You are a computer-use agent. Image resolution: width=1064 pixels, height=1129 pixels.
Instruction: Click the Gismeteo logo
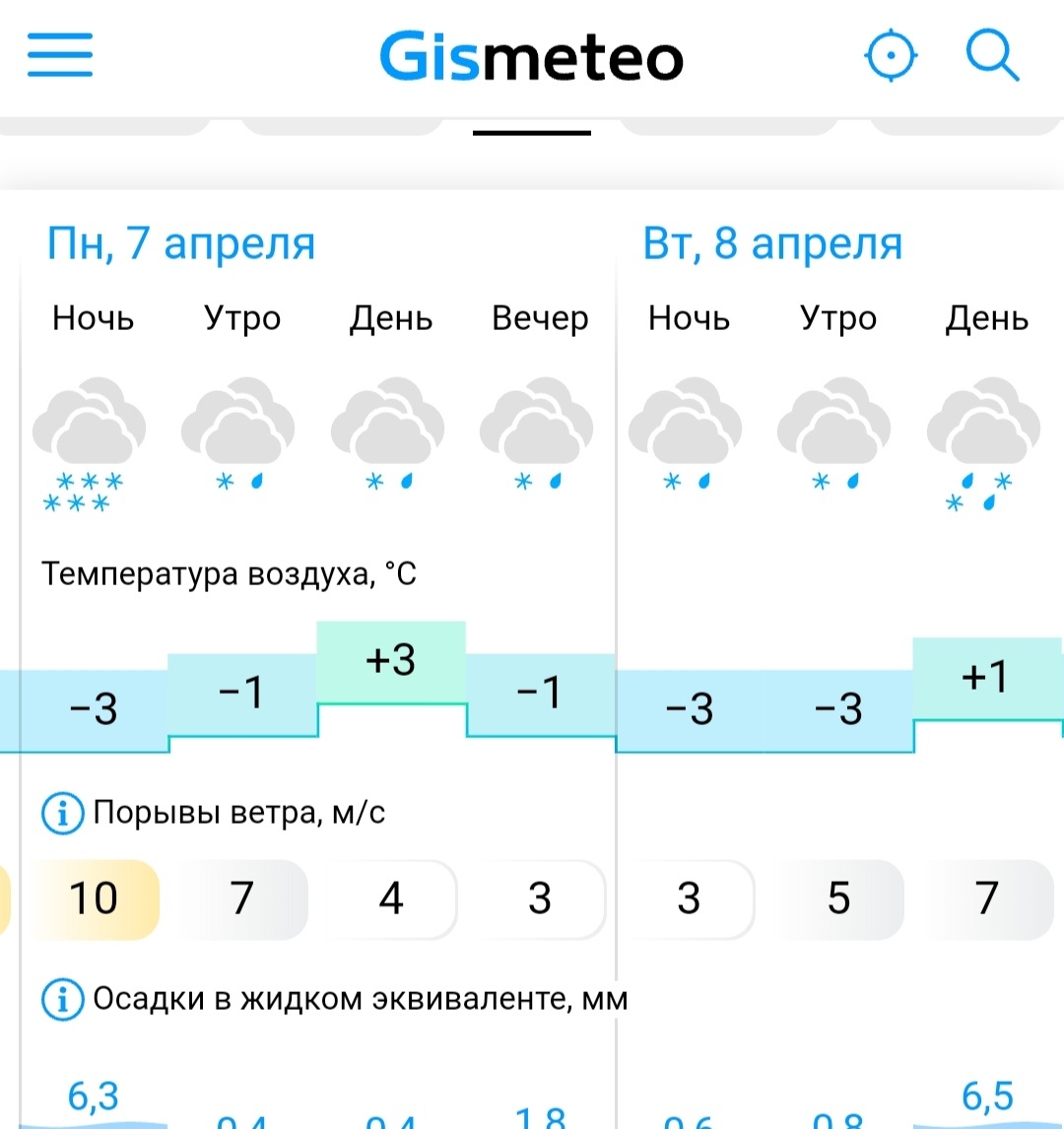click(532, 56)
